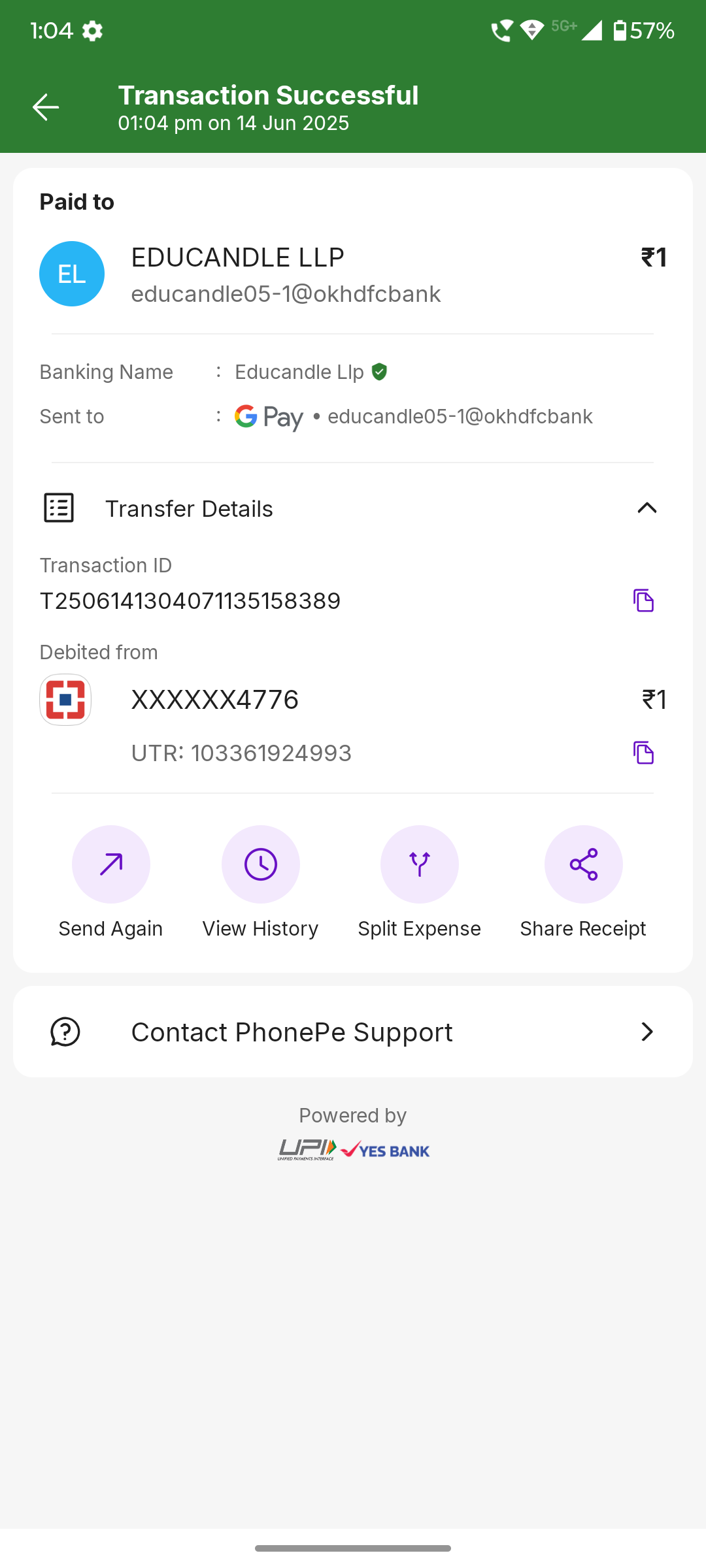Open Contact PhonePe Support

353,1032
